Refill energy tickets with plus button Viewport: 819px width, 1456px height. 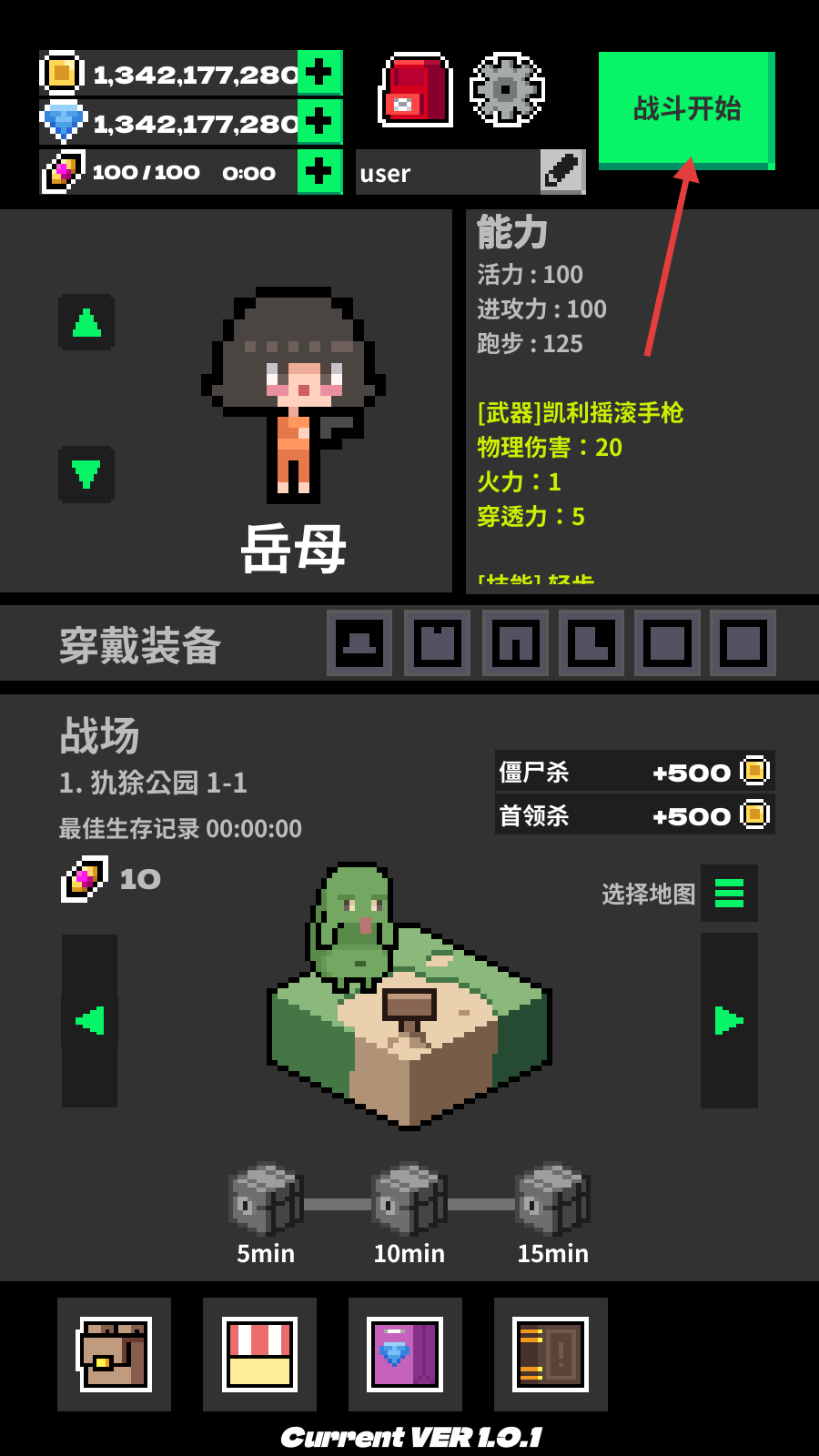(319, 171)
